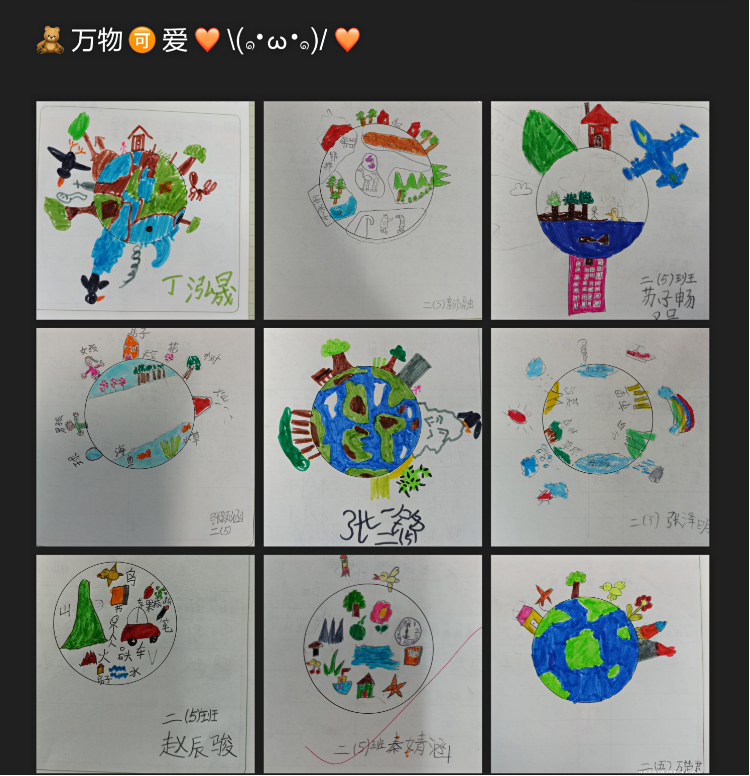Open the blue airplane drawing by 苏子畅

pyautogui.click(x=599, y=210)
